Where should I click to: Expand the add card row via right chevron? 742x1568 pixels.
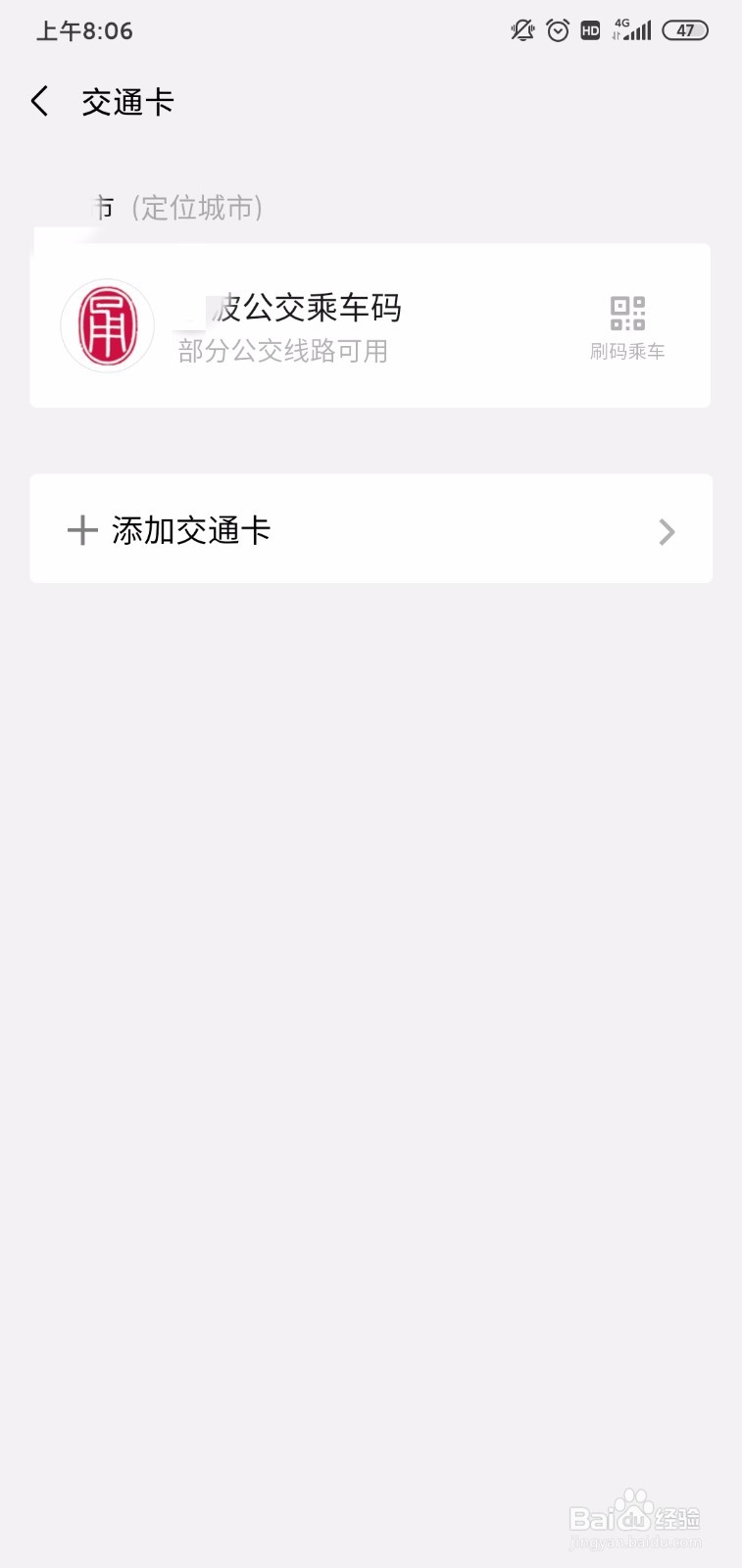pos(668,531)
